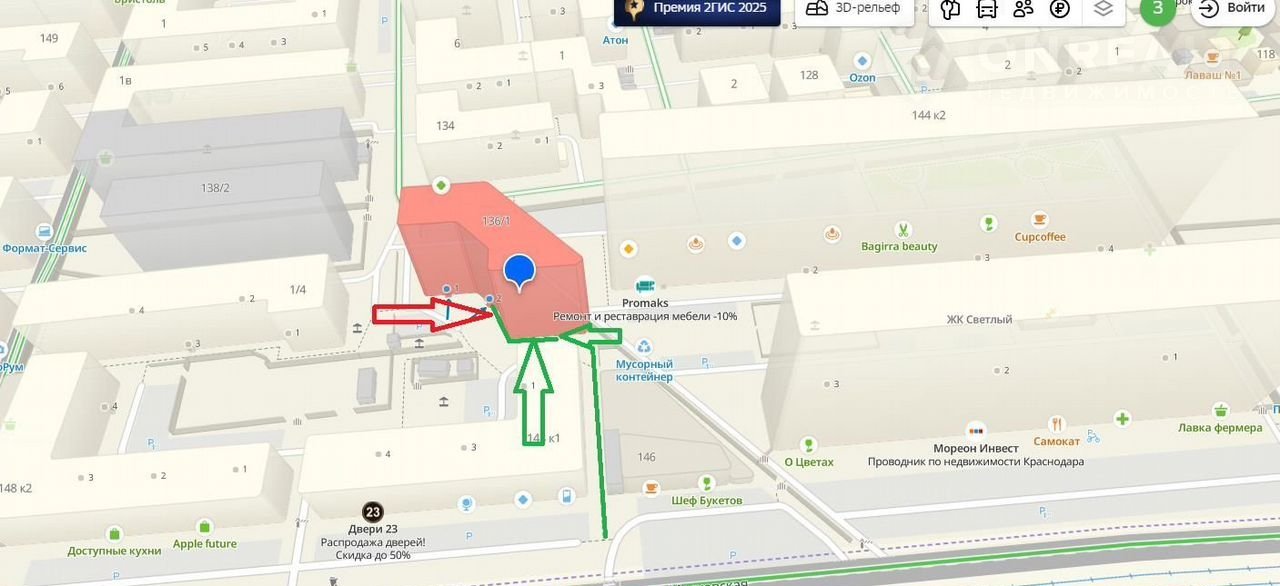This screenshot has width=1280, height=586.
Task: Tap the ruble icon in the toolbar
Action: [1060, 9]
